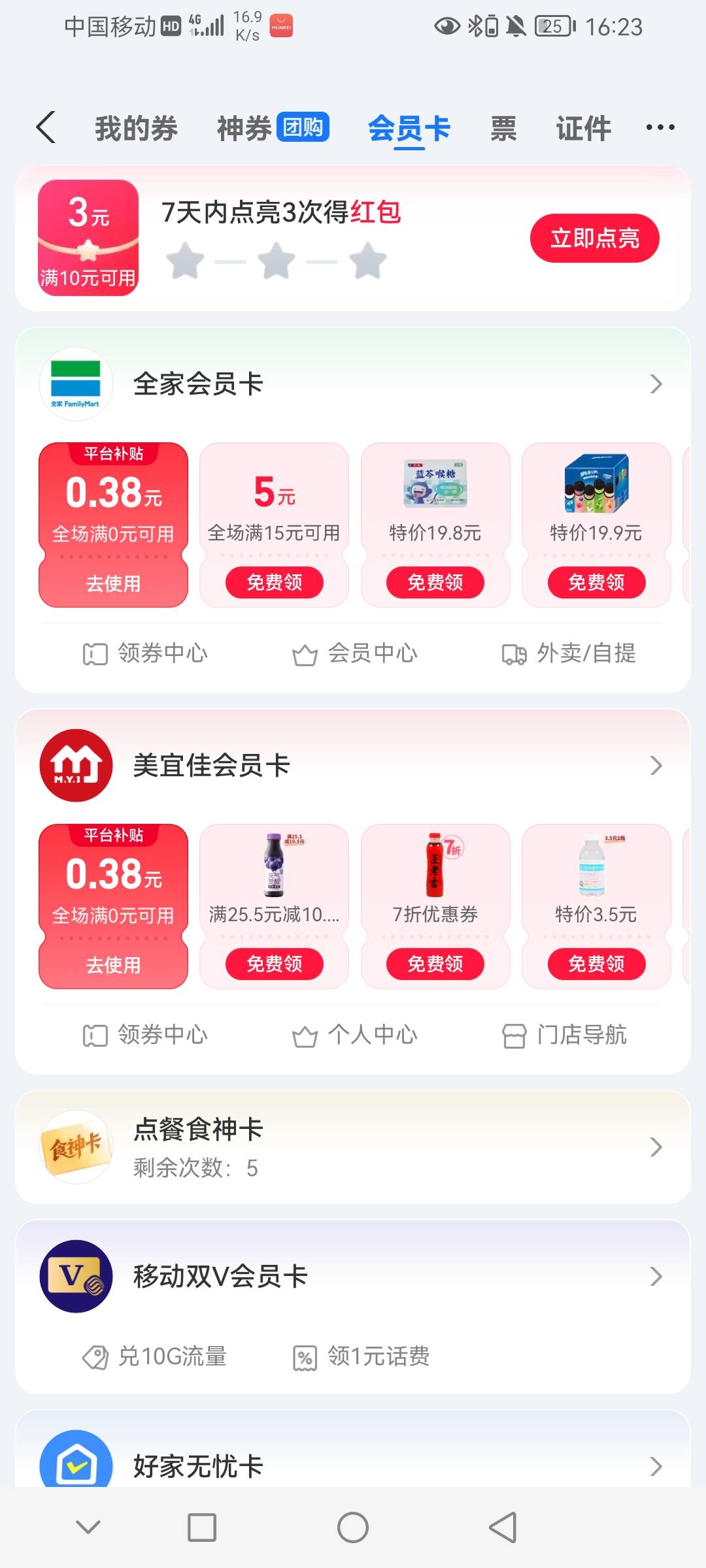Claim the 7折优惠券 coupon
This screenshot has height=1568, width=706.
435,964
